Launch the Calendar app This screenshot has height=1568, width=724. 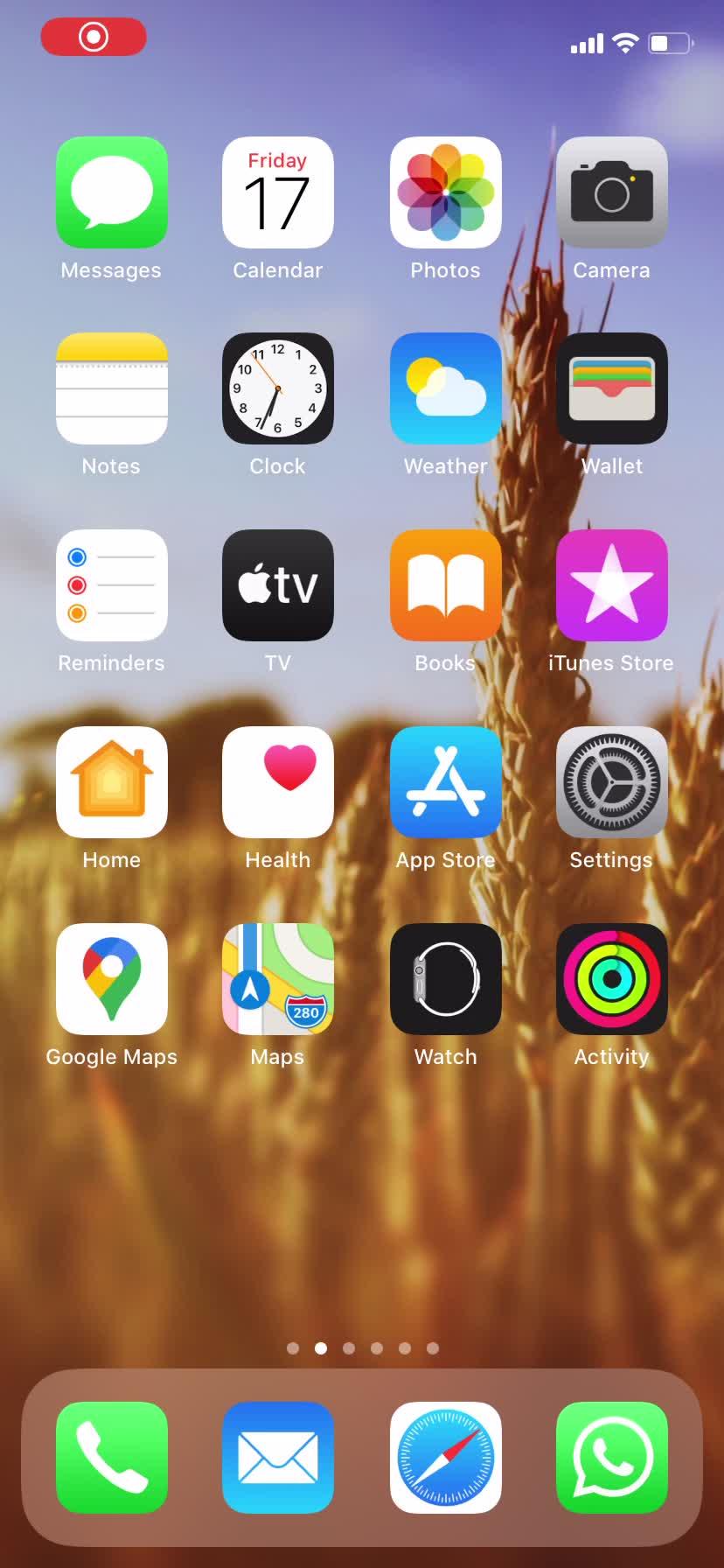(x=278, y=192)
